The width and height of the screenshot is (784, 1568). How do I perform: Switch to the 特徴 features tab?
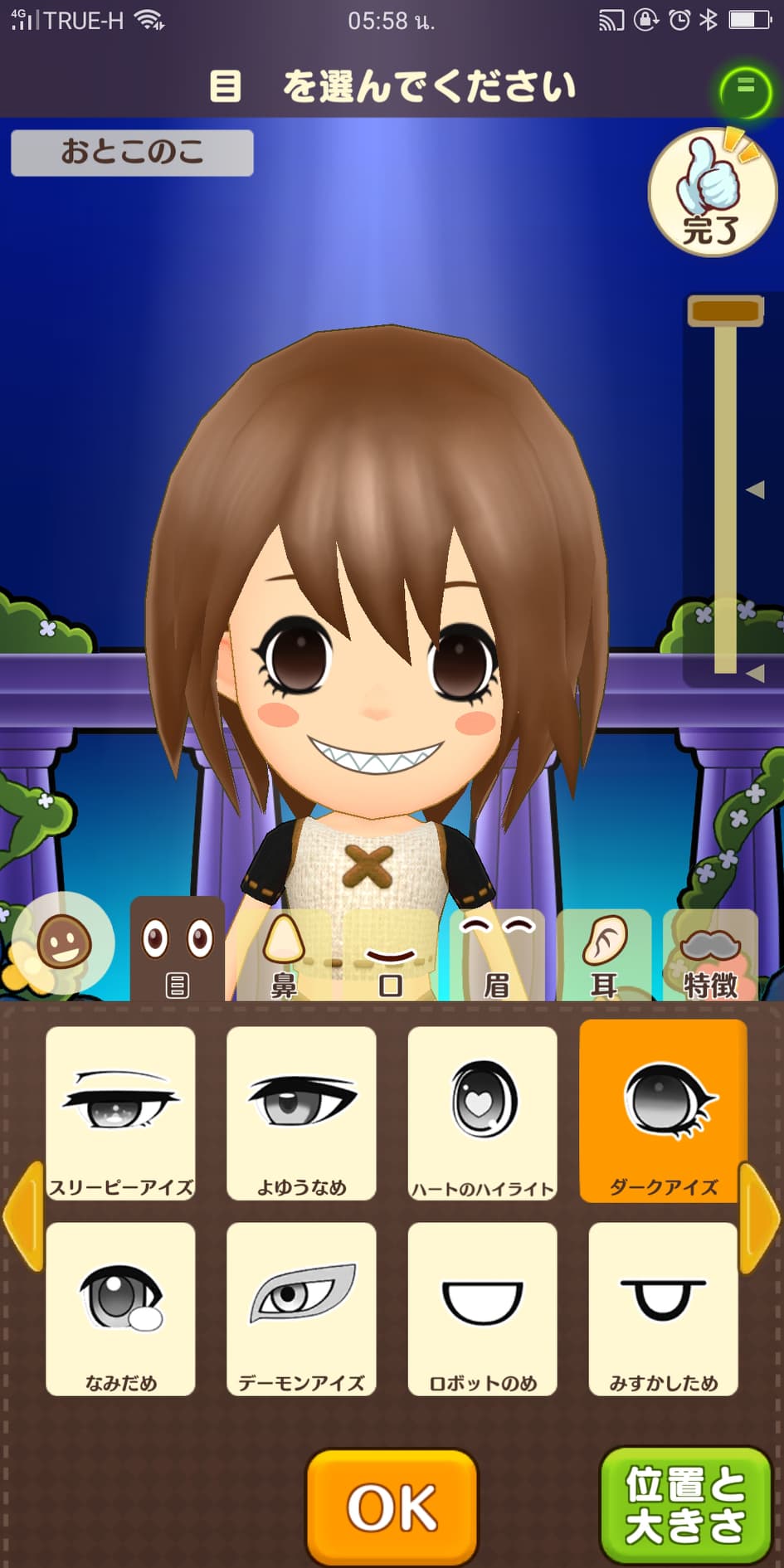pos(710,956)
